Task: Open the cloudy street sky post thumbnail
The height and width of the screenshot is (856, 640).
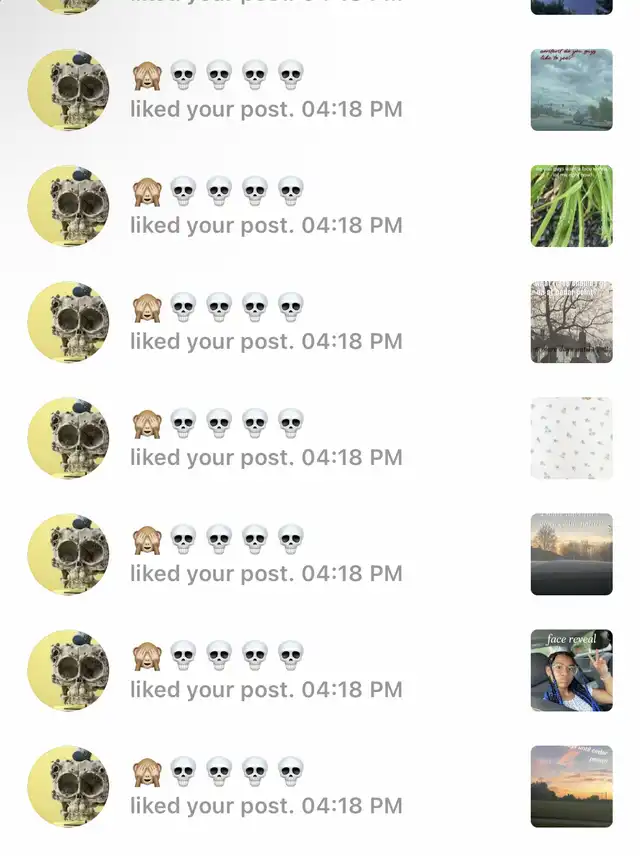Action: [x=571, y=90]
